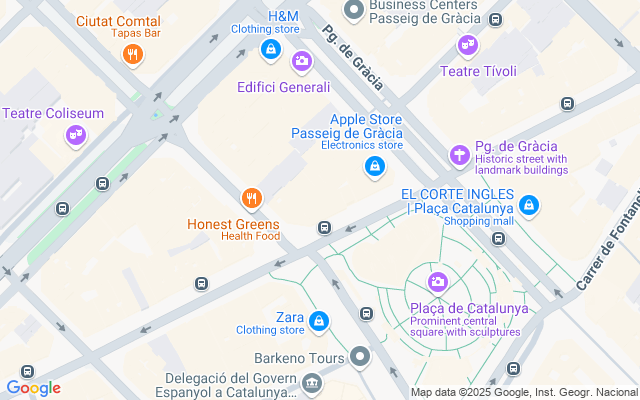This screenshot has height=400, width=640.
Task: Select the Plaça de Catalunya square pin
Action: [x=437, y=283]
